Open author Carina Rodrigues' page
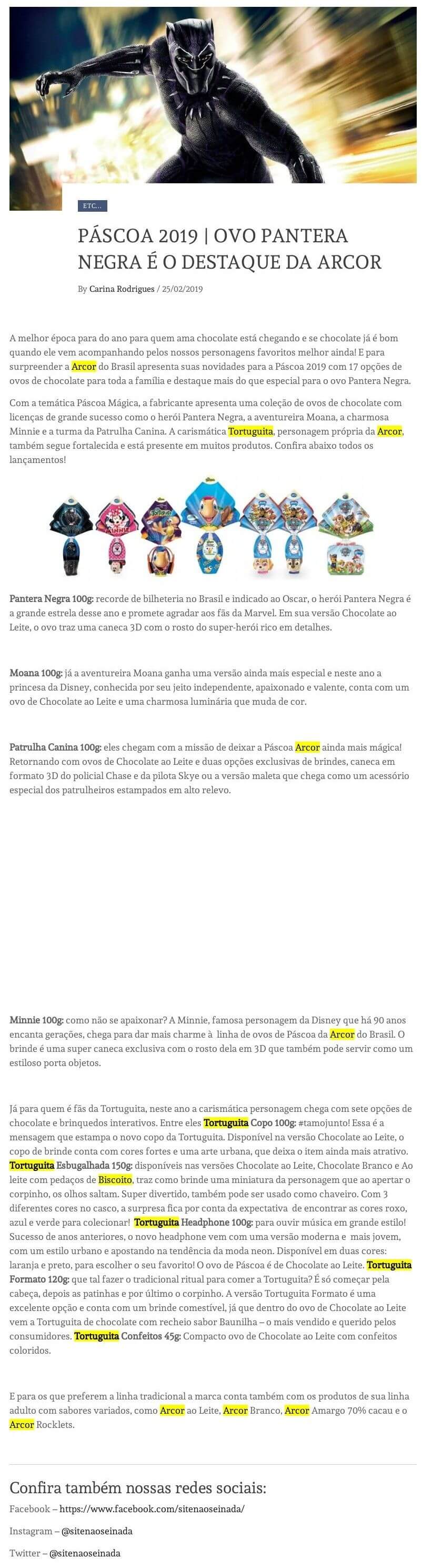 [x=122, y=289]
